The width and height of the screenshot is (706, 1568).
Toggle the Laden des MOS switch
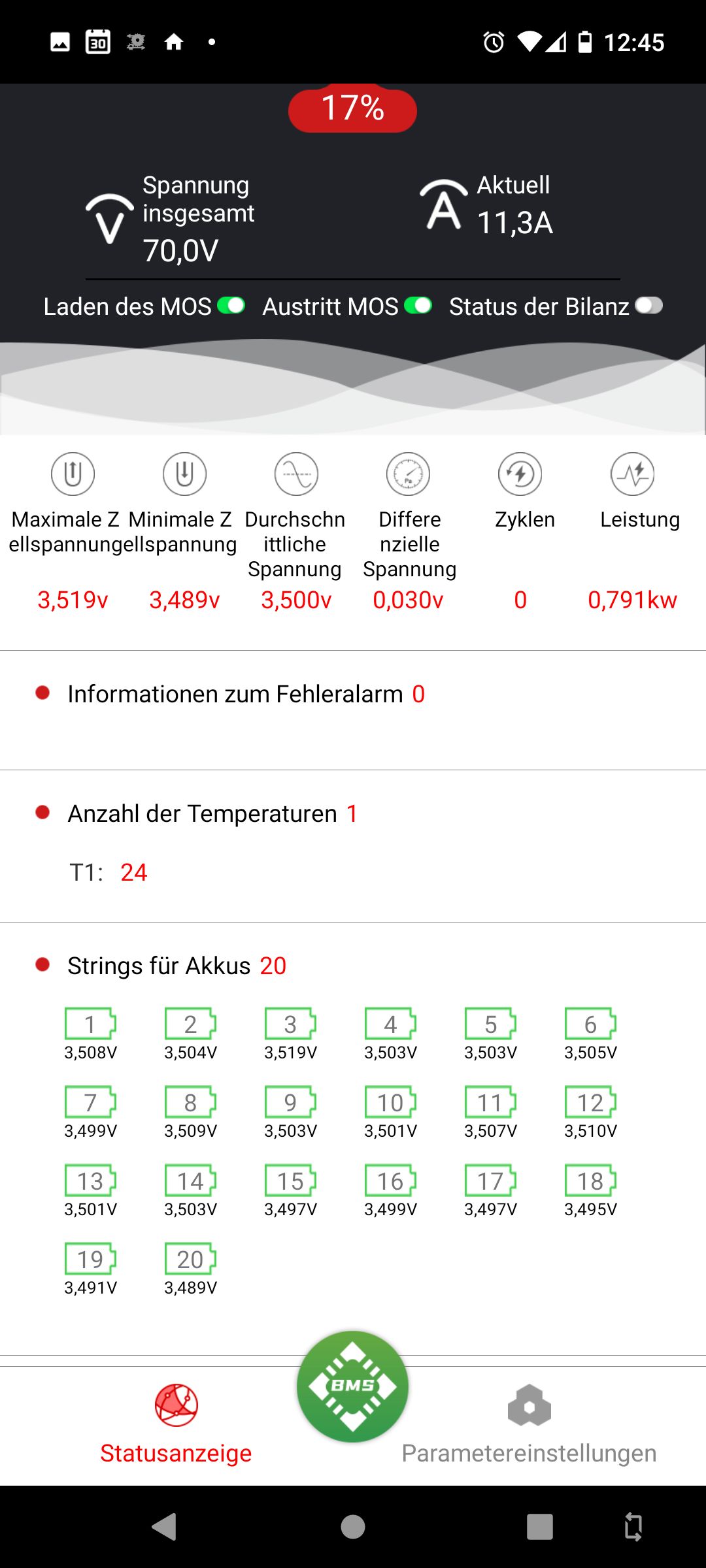coord(231,306)
